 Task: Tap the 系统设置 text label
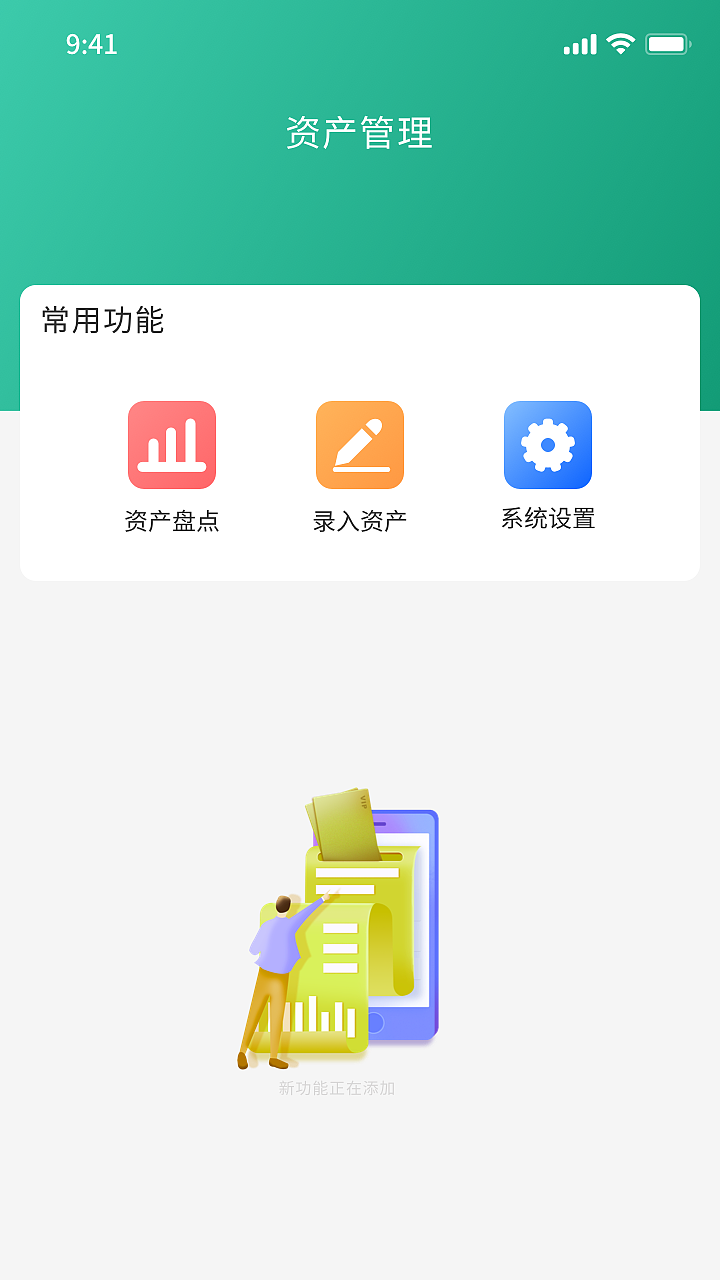point(547,519)
